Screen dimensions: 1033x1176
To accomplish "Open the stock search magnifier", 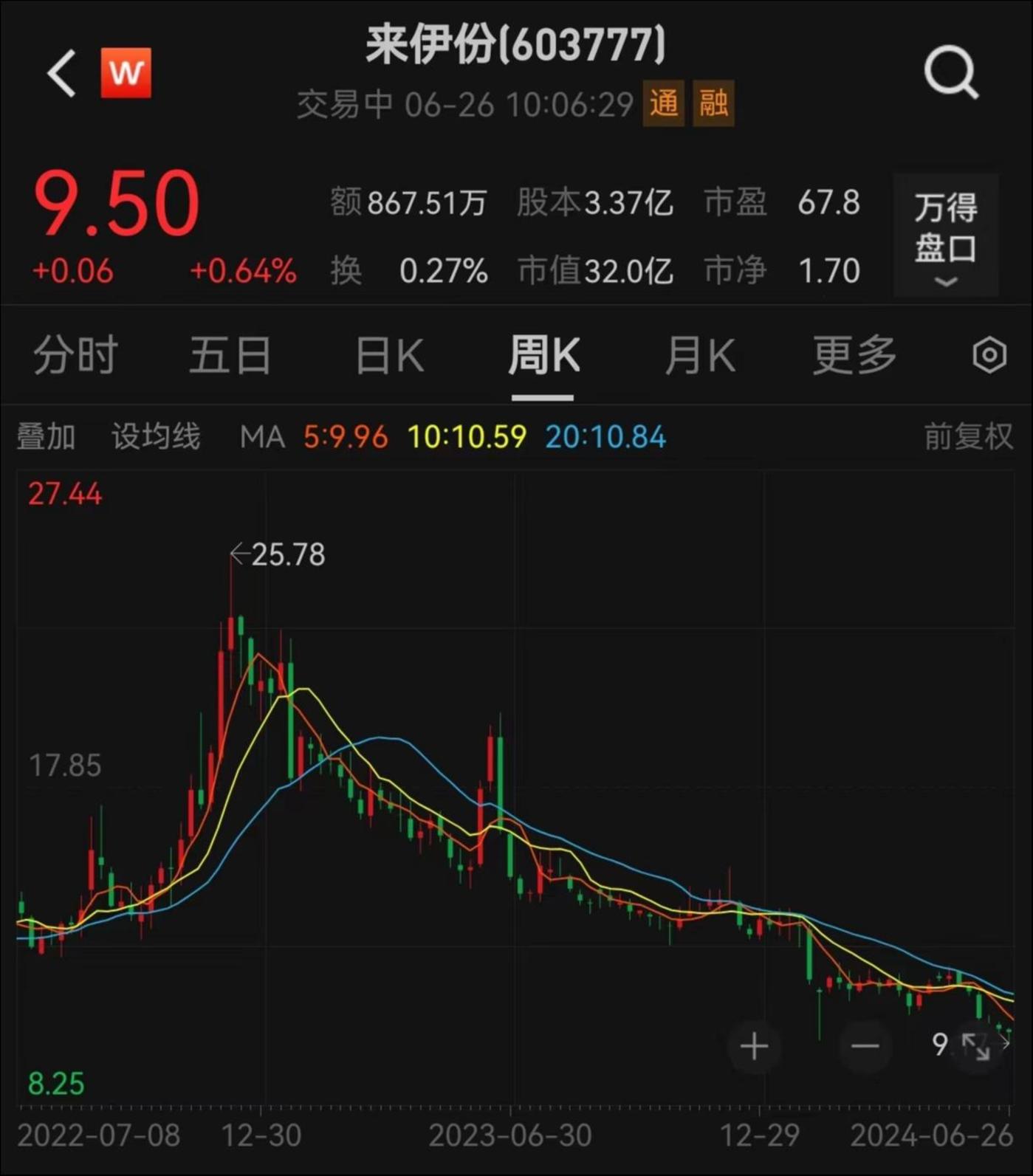I will click(x=951, y=72).
